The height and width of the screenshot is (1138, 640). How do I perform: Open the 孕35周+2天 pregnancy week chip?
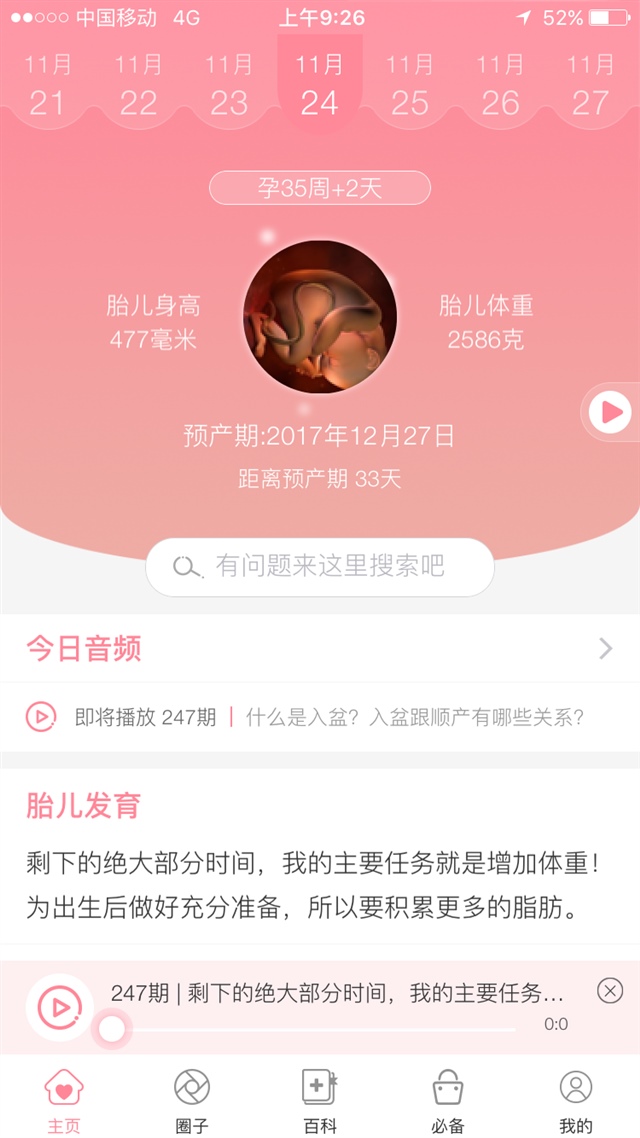coord(320,188)
